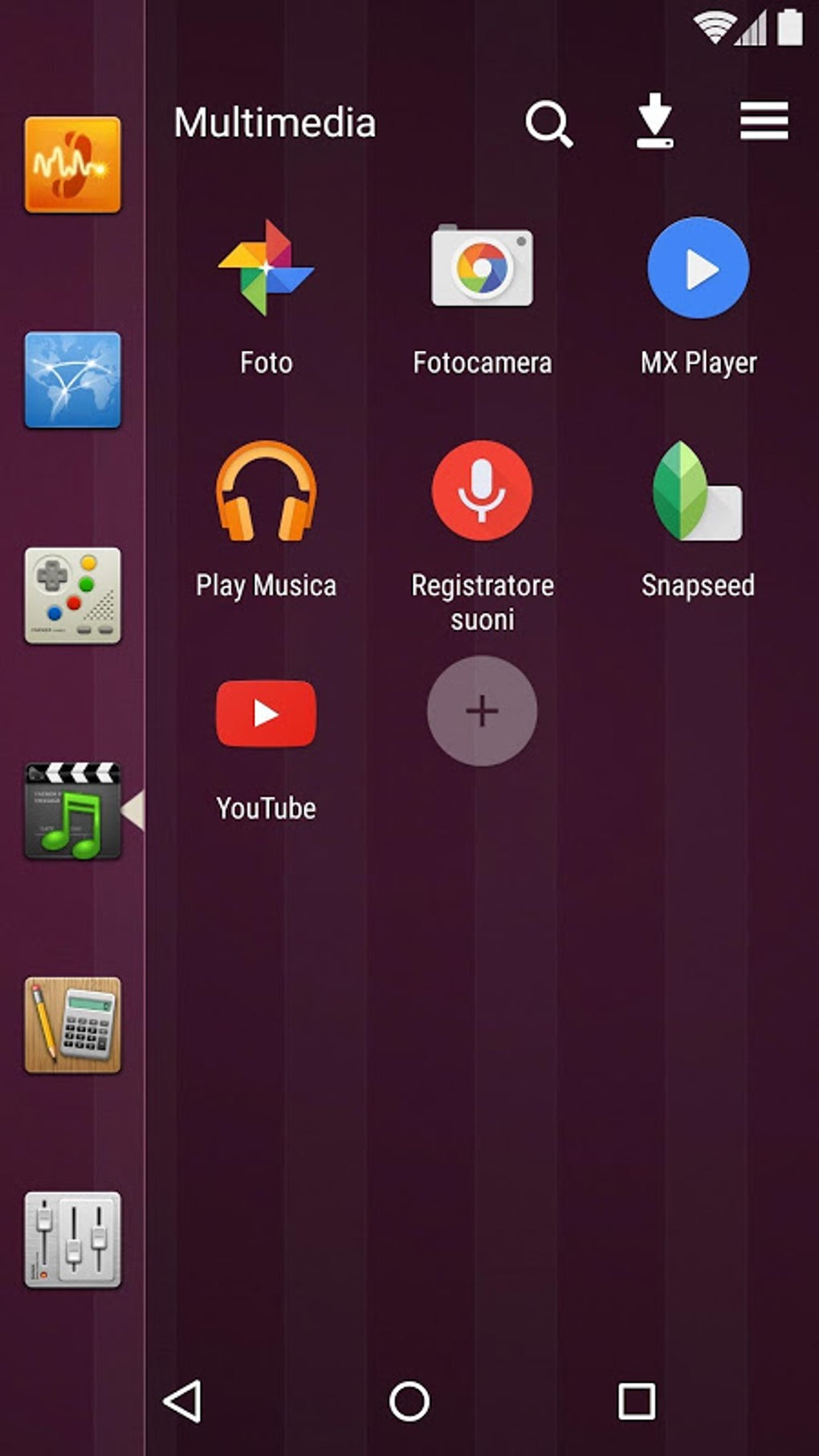Tap the Multimedia category title
The image size is (819, 1456).
coord(275,122)
